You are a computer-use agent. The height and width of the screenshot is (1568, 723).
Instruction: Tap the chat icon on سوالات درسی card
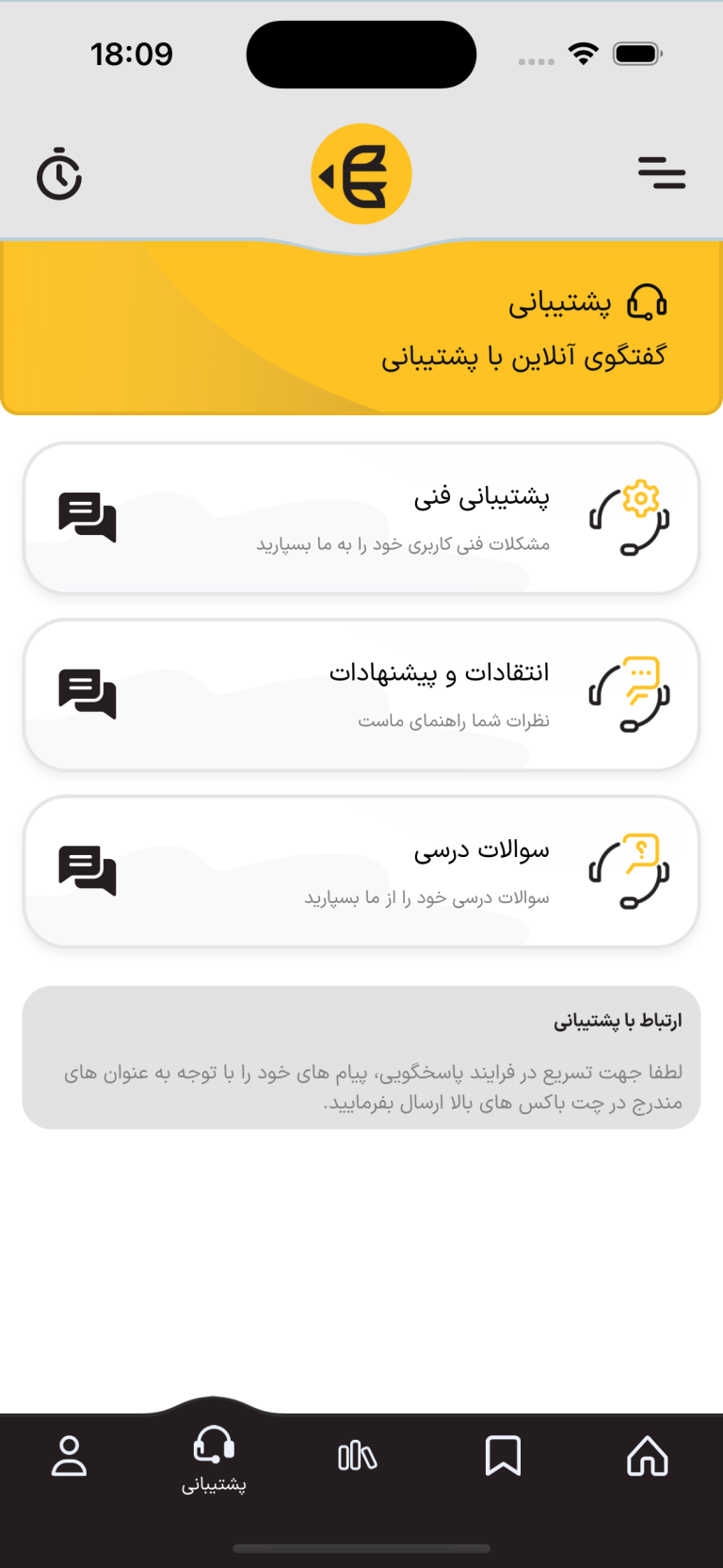(88, 870)
